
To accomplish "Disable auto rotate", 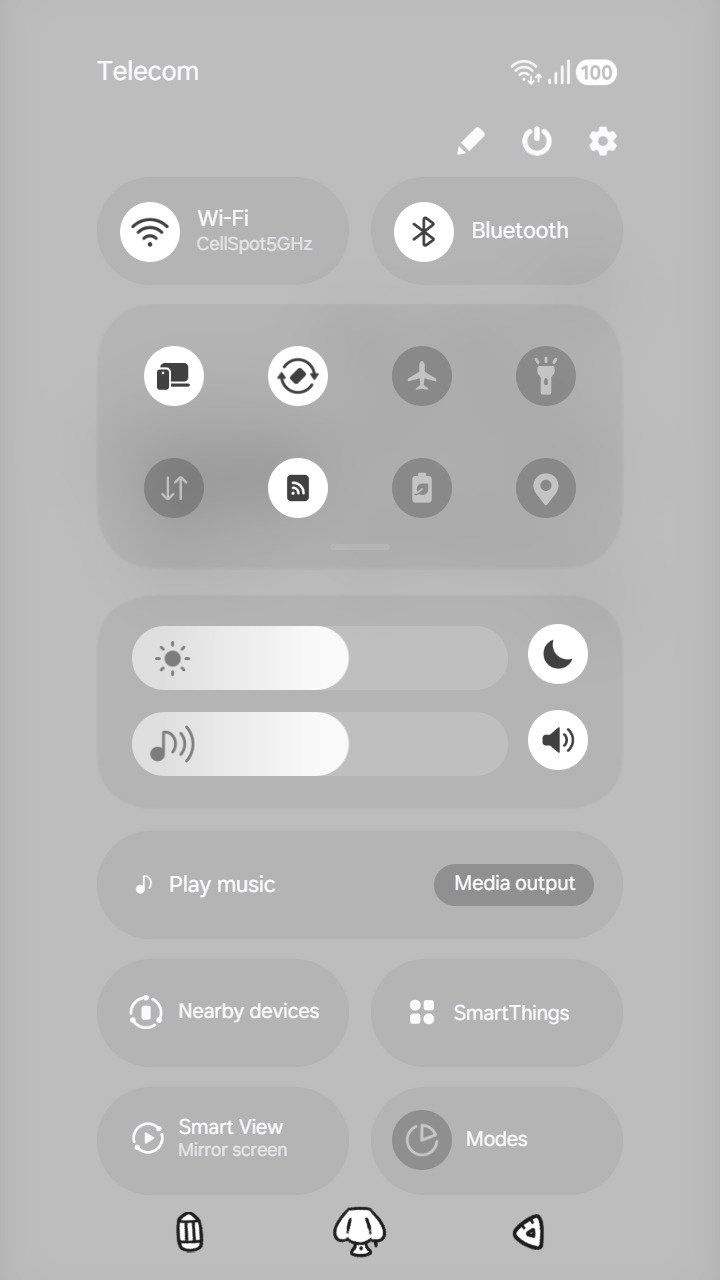I will tap(298, 376).
